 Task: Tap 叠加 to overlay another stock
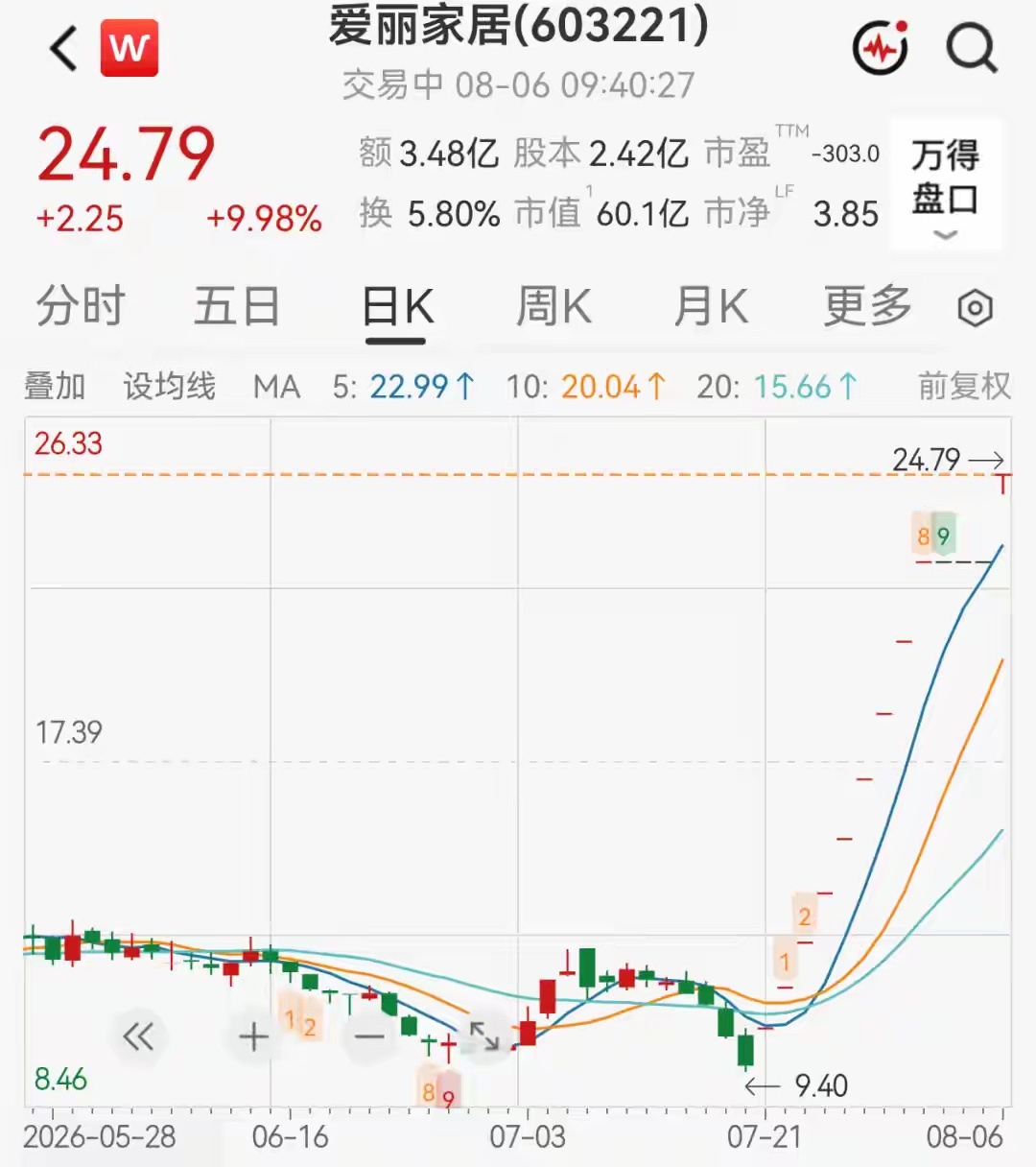[x=55, y=386]
